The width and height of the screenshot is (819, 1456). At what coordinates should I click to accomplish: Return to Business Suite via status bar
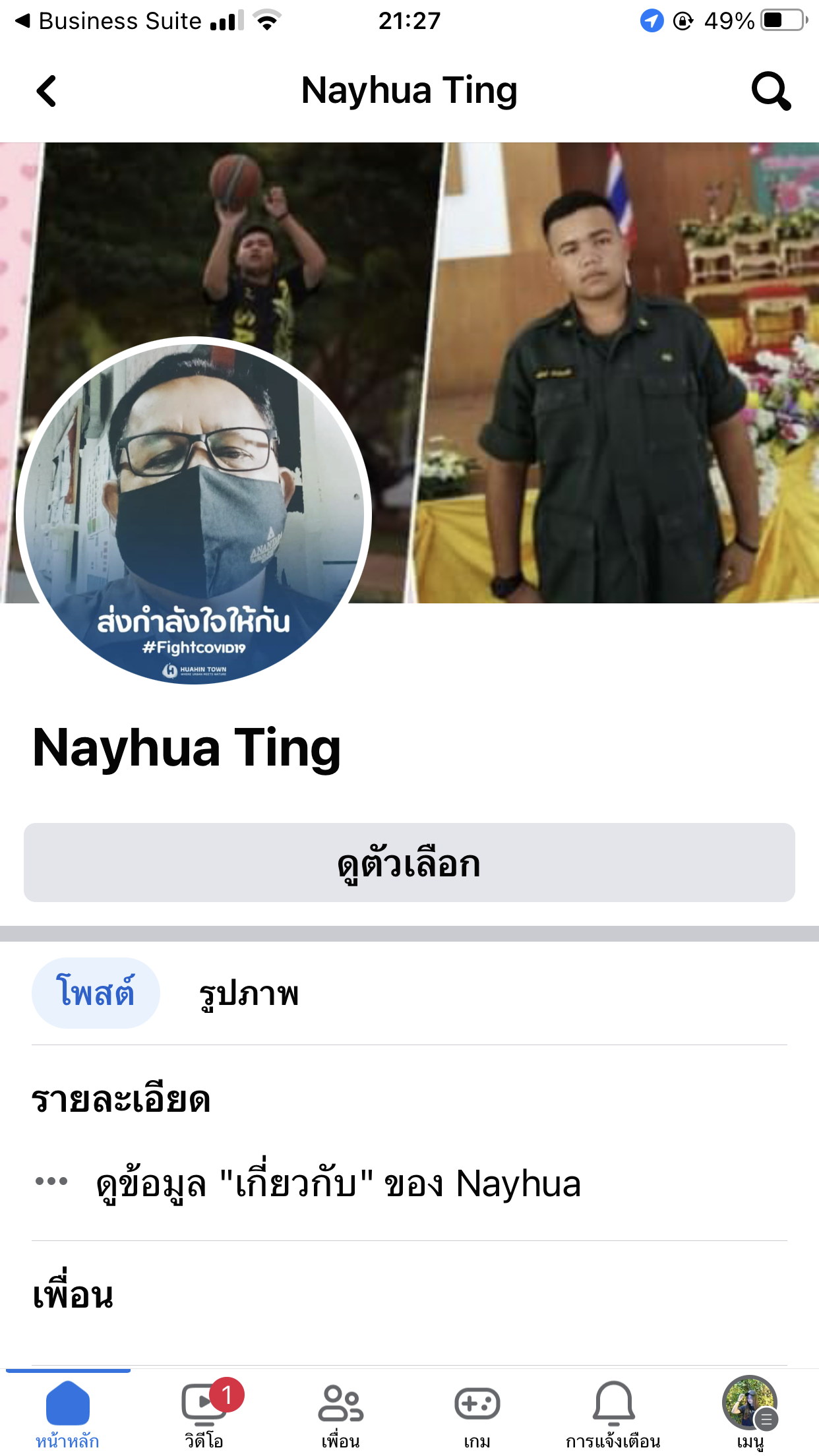(109, 21)
